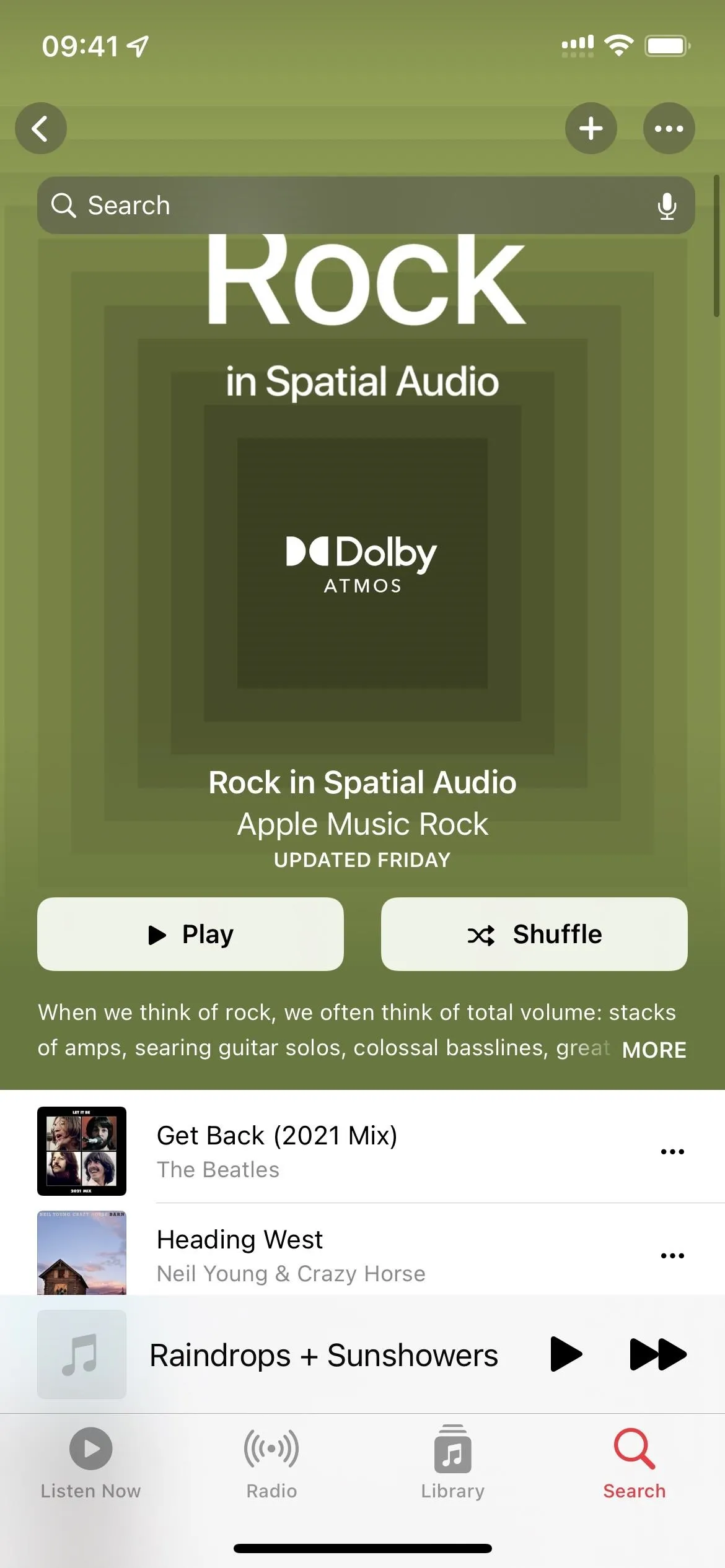Play the Rock in Spatial Audio playlist
Viewport: 725px width, 1568px height.
point(190,934)
